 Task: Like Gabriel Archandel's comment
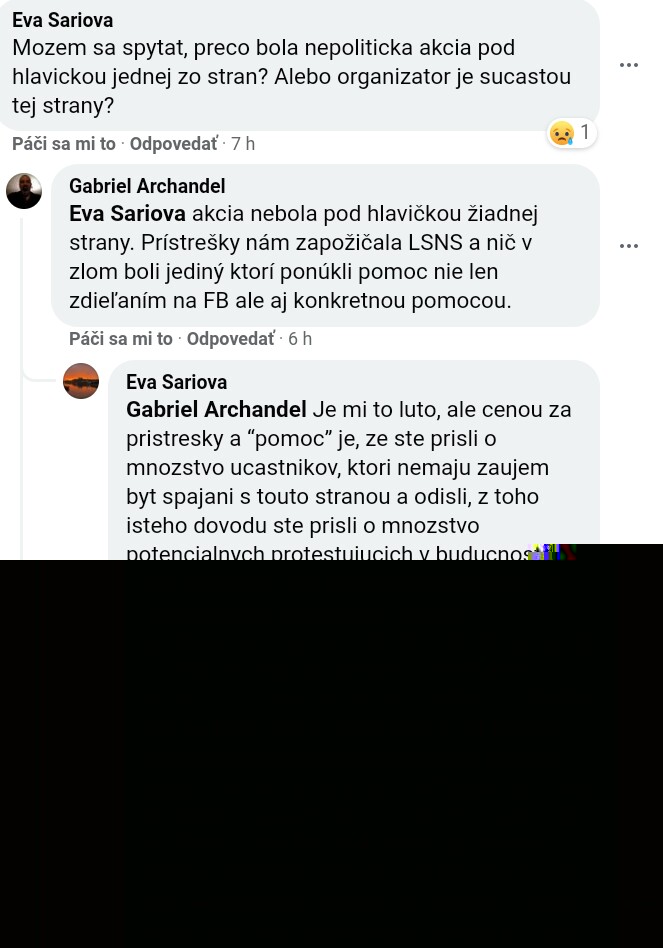tap(121, 339)
